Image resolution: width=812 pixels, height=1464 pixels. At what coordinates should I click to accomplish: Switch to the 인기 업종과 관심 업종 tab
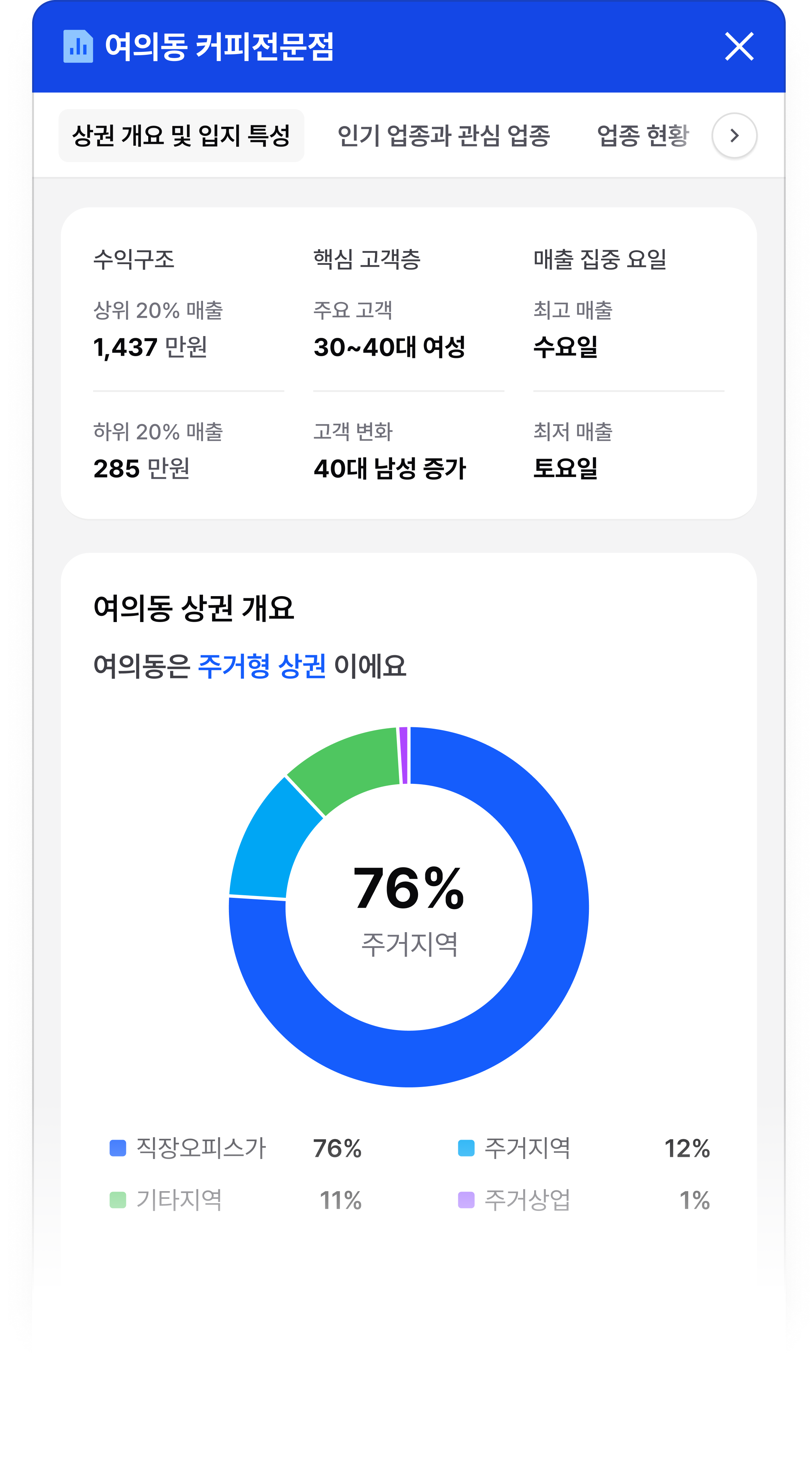pyautogui.click(x=443, y=136)
